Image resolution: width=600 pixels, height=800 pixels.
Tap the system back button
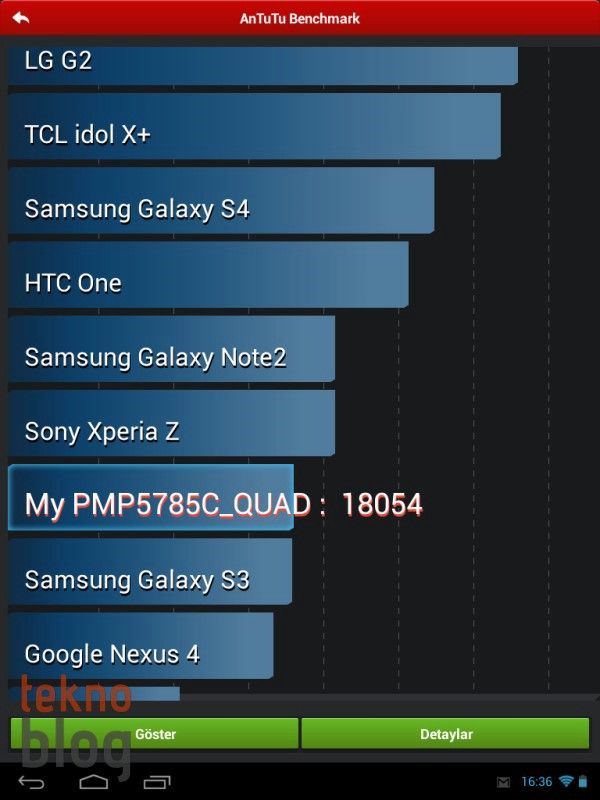[x=31, y=781]
